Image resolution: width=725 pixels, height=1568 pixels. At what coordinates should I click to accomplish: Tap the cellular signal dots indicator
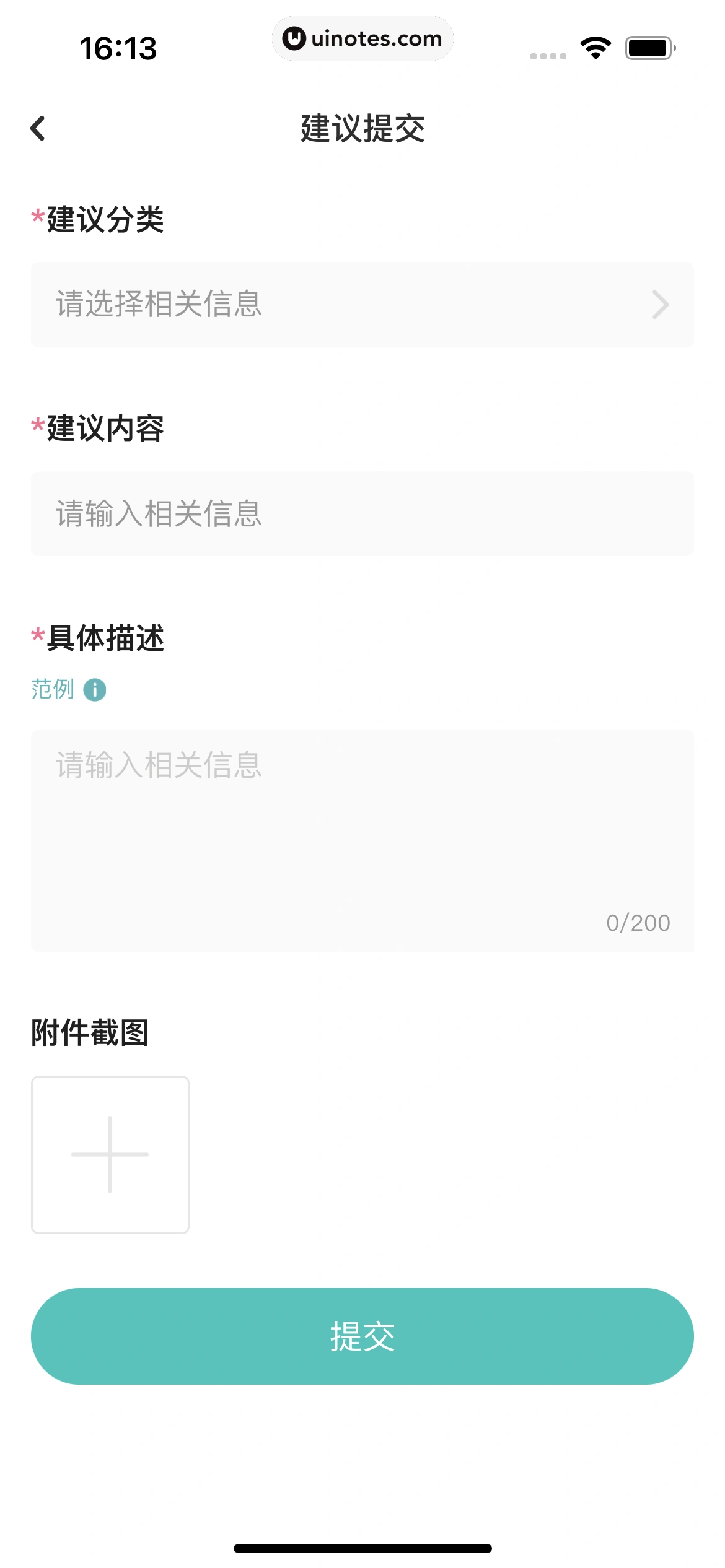point(548,56)
